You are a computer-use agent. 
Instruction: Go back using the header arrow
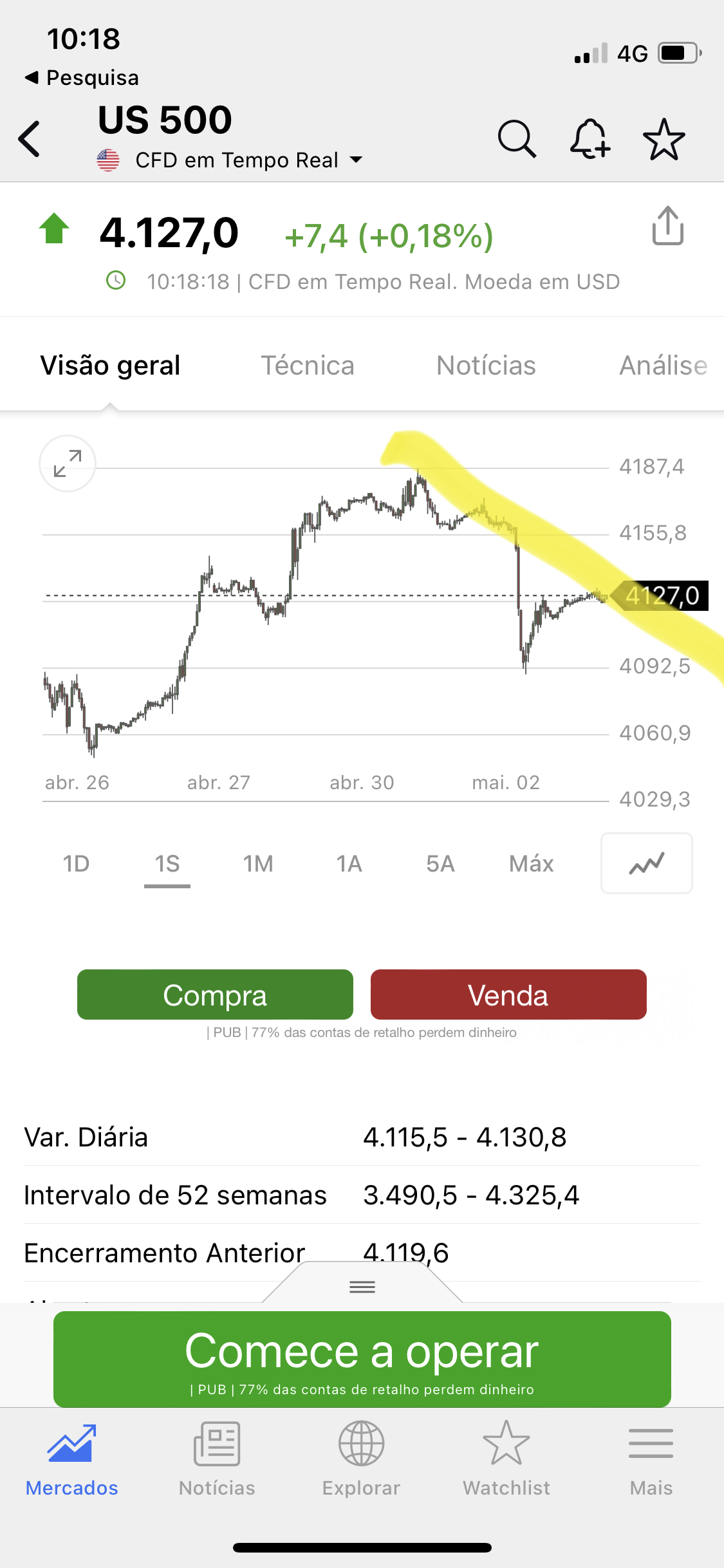[x=30, y=138]
